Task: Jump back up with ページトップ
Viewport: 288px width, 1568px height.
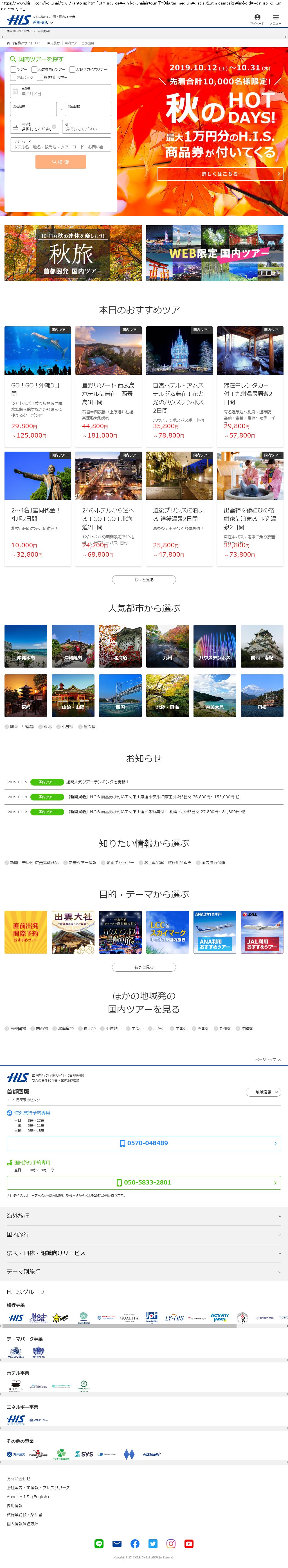Action: click(x=268, y=1060)
